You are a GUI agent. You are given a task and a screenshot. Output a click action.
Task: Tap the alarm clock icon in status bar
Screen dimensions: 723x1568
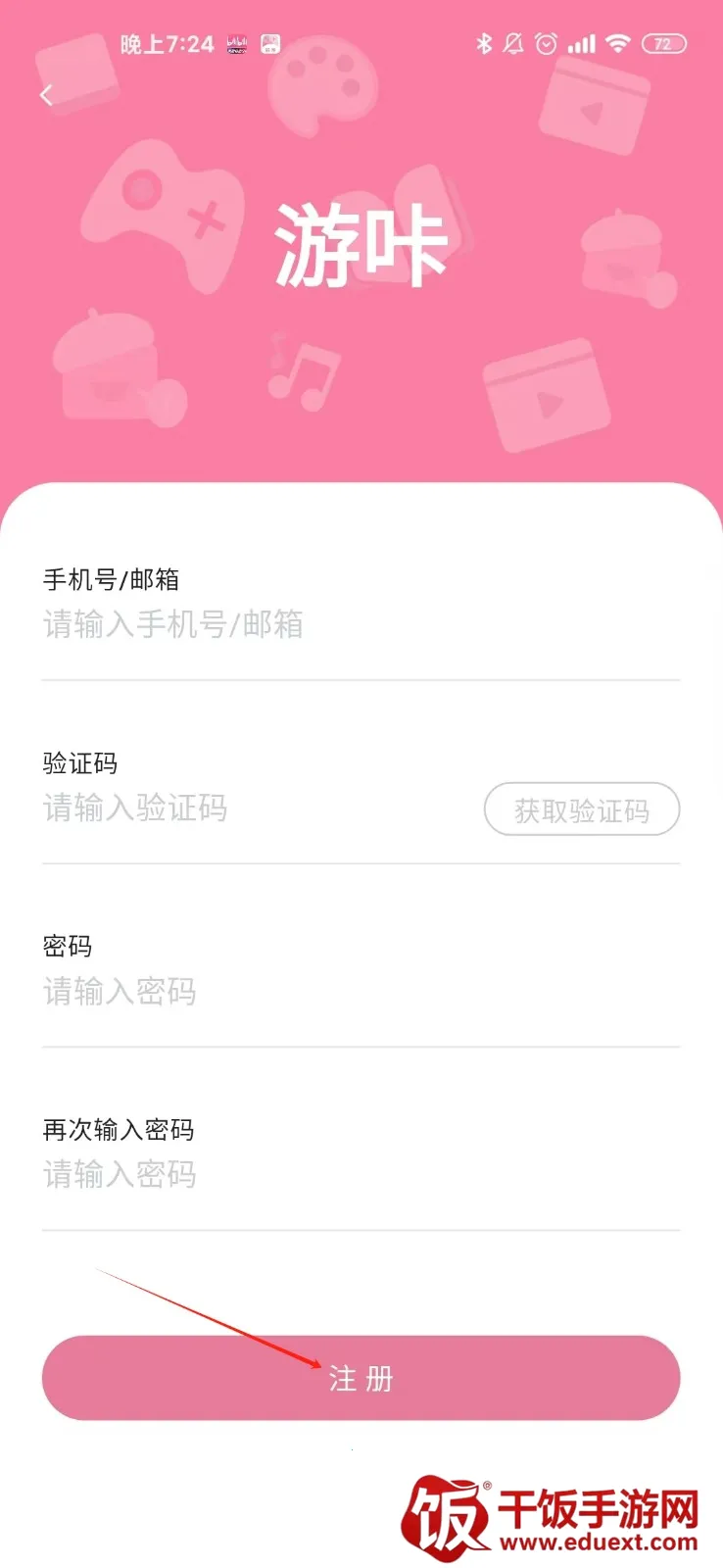coord(545,43)
